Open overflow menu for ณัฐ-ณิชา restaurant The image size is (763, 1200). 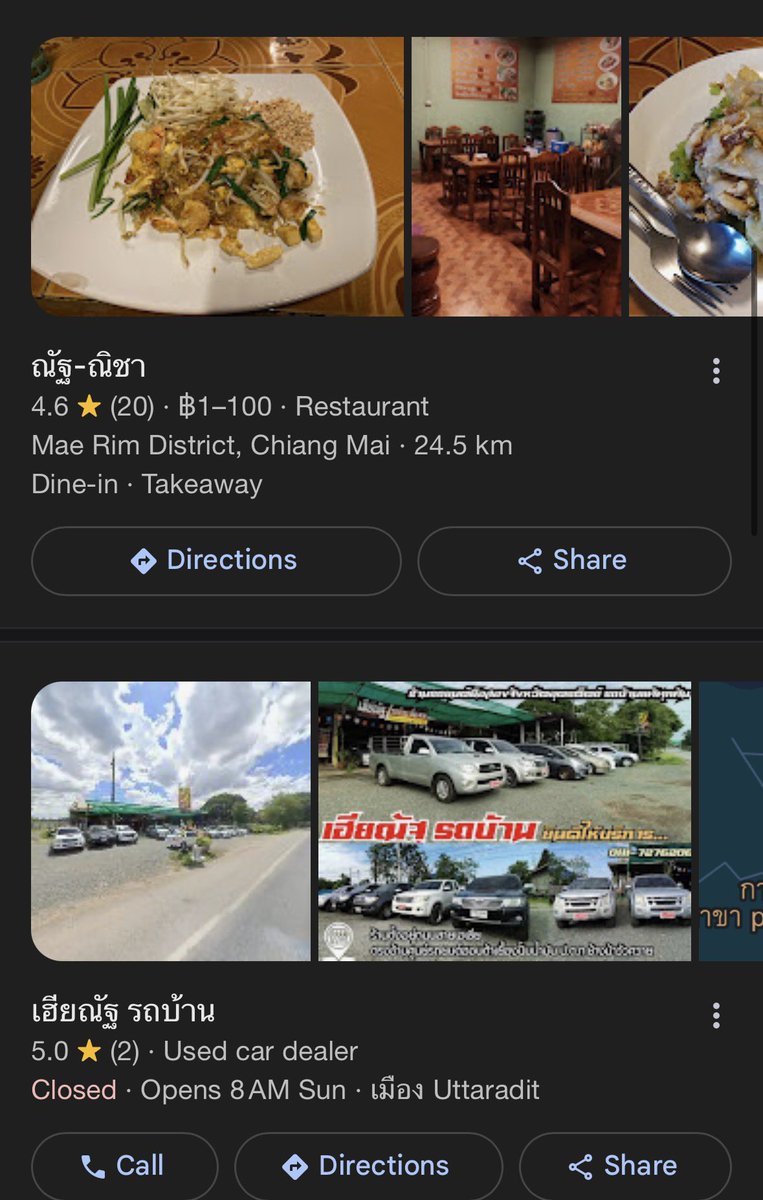pos(716,371)
